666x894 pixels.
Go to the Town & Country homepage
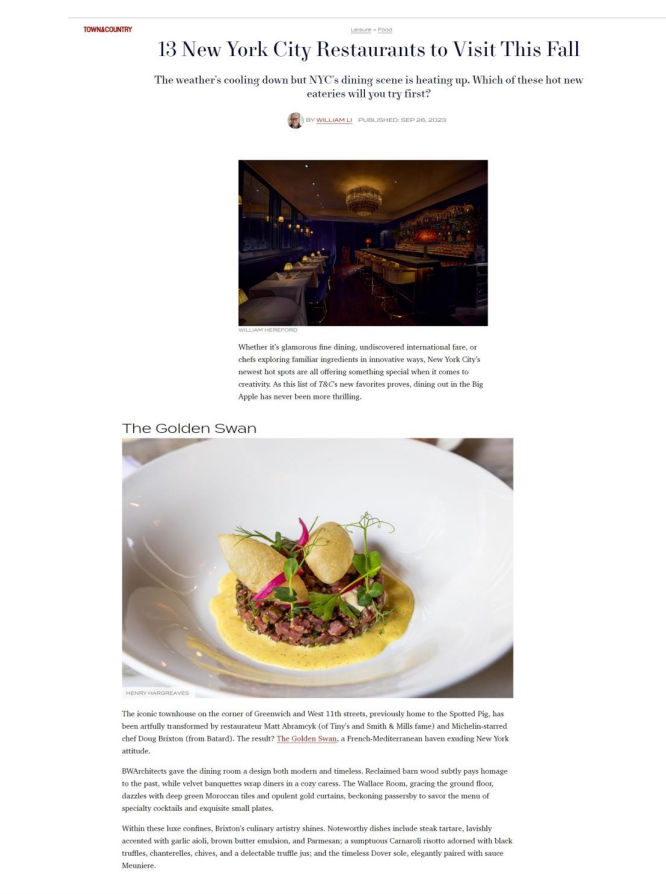pyautogui.click(x=109, y=29)
